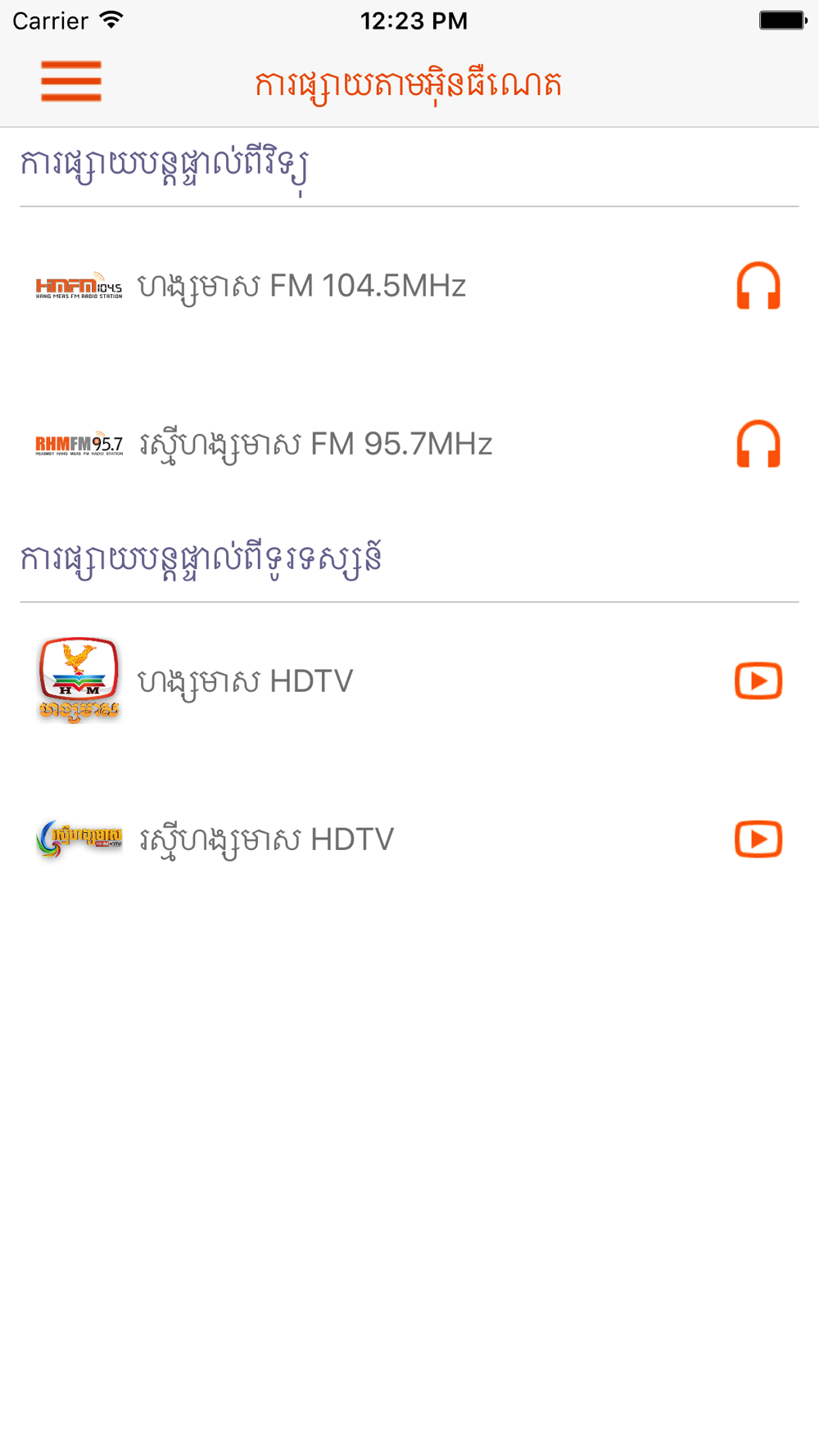Play the first HDTV channel video icon
Image resolution: width=819 pixels, height=1456 pixels.
[758, 681]
